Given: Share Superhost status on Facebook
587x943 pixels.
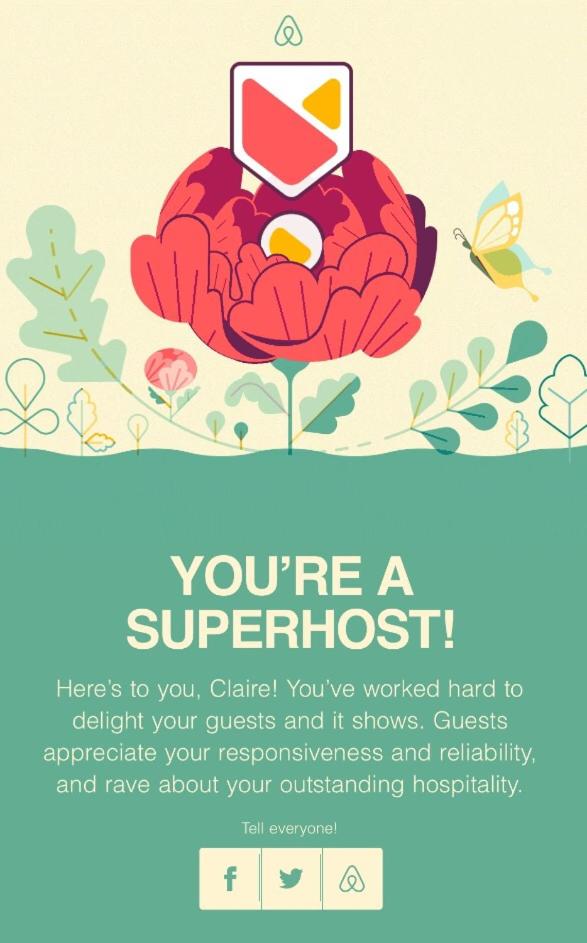Looking at the screenshot, I should tap(230, 879).
